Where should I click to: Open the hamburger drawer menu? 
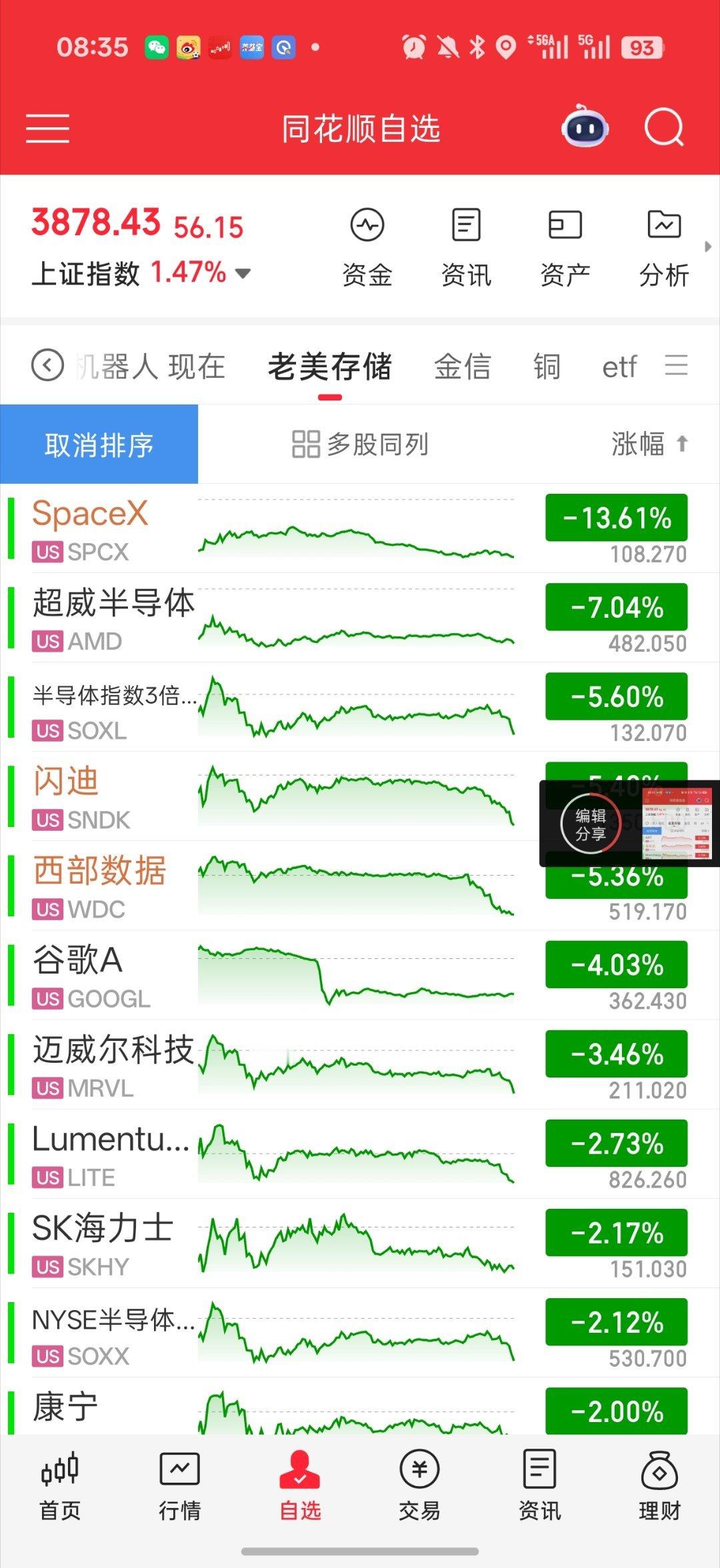(x=47, y=128)
